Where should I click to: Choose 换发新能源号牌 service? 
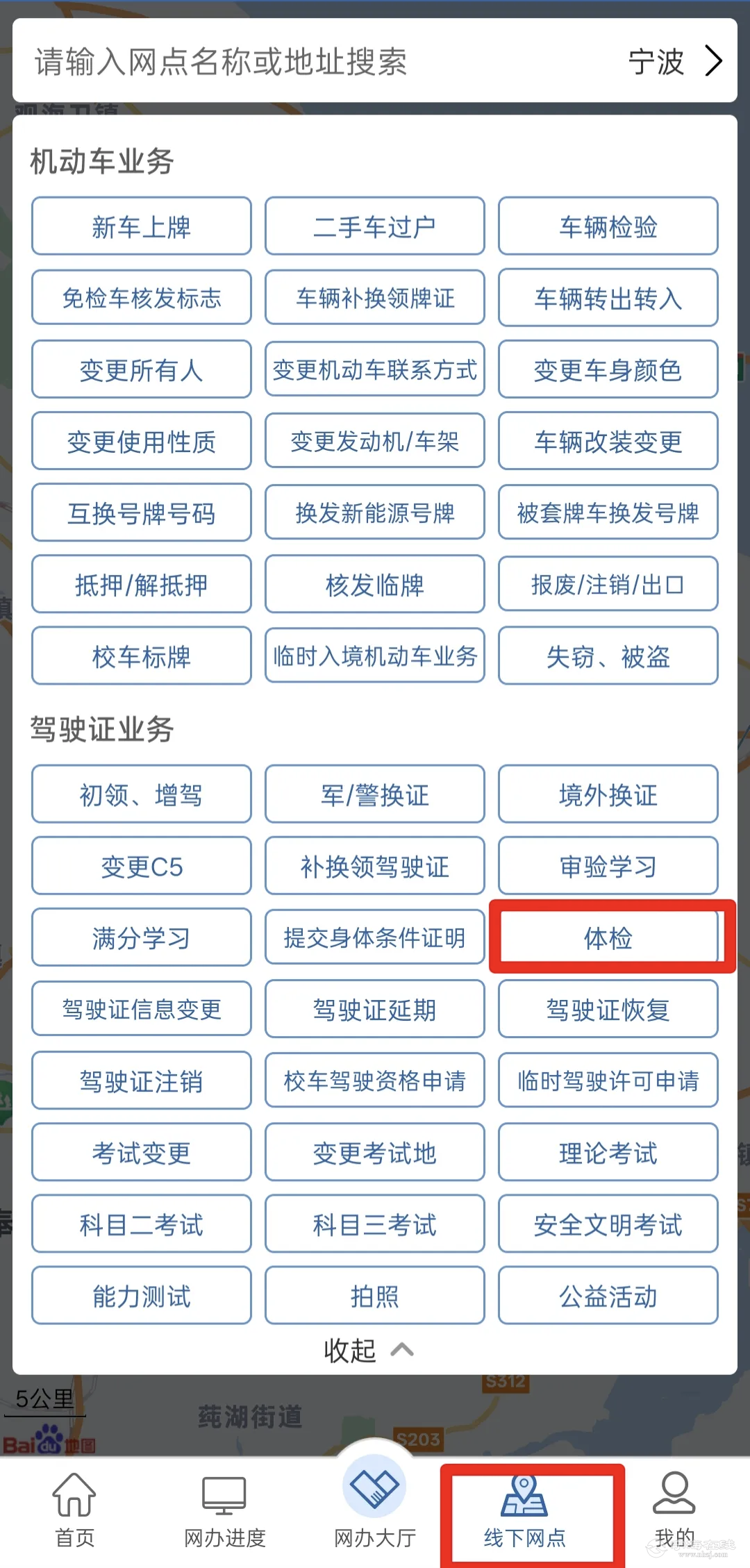[374, 513]
